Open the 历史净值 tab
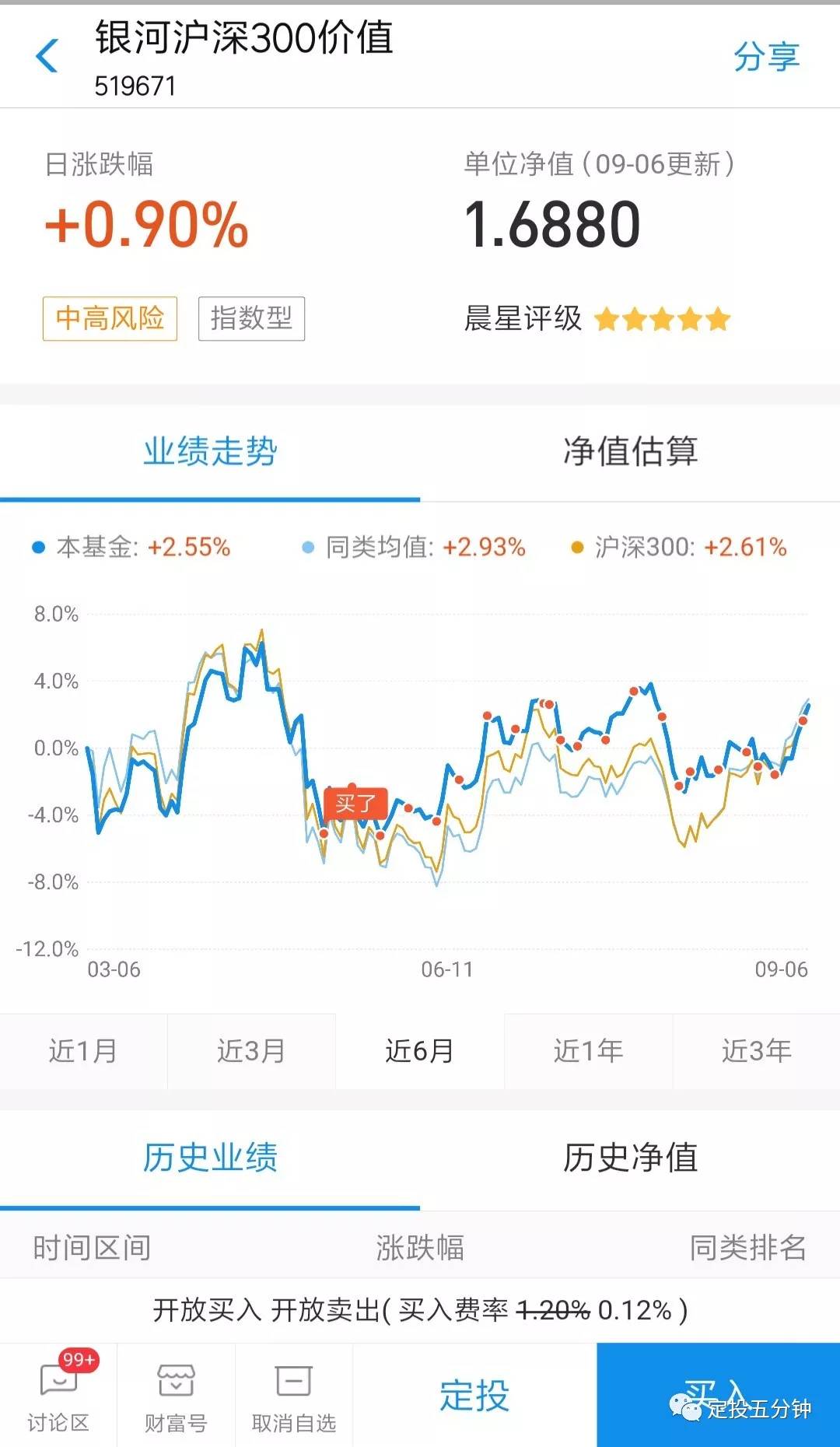Viewport: 840px width, 1447px height. [630, 1158]
